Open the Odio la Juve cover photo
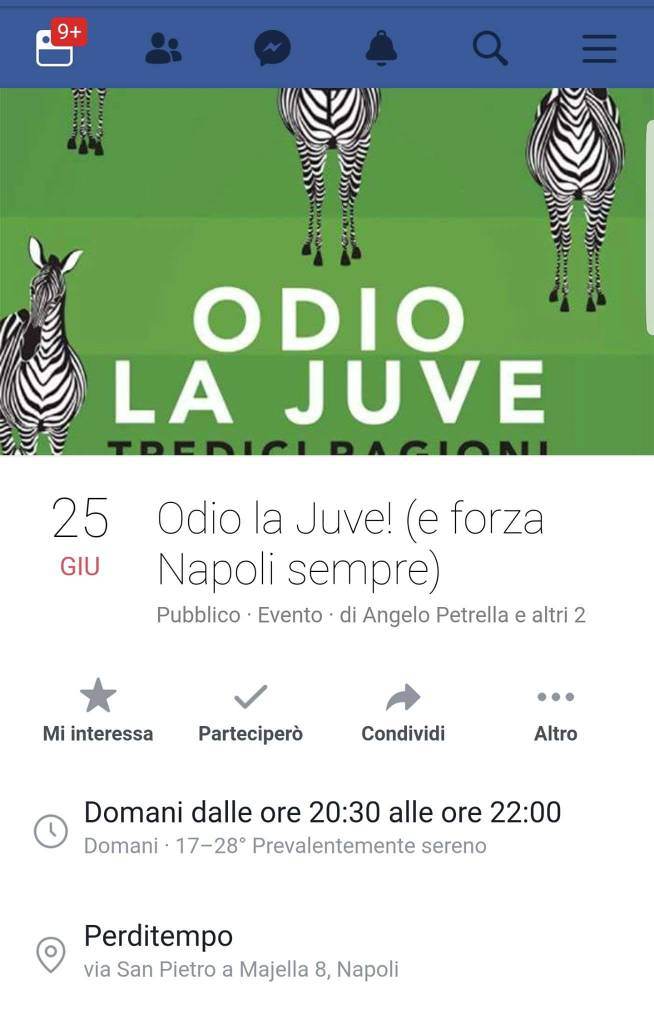 (x=327, y=271)
